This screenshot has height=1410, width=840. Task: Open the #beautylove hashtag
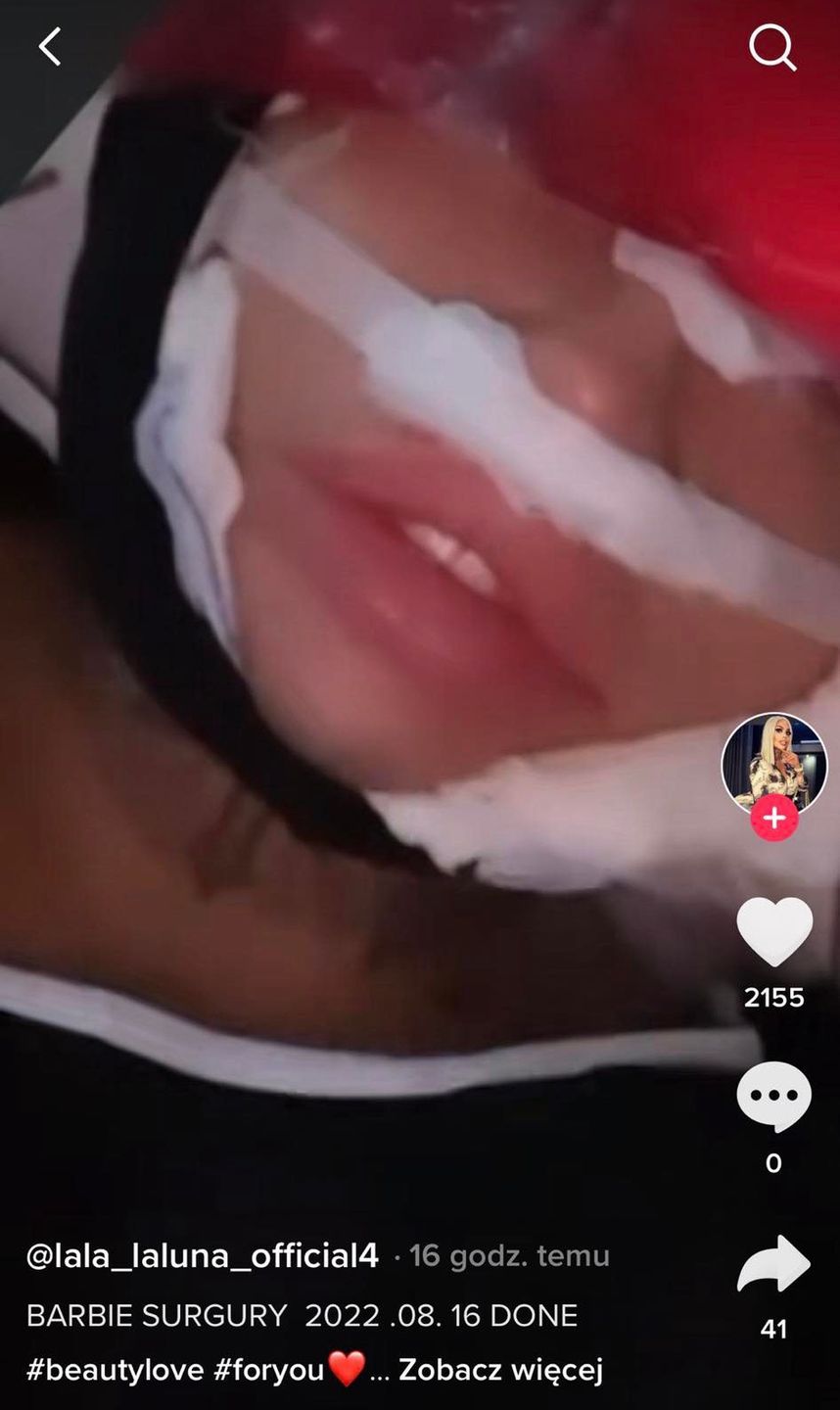point(115,1370)
